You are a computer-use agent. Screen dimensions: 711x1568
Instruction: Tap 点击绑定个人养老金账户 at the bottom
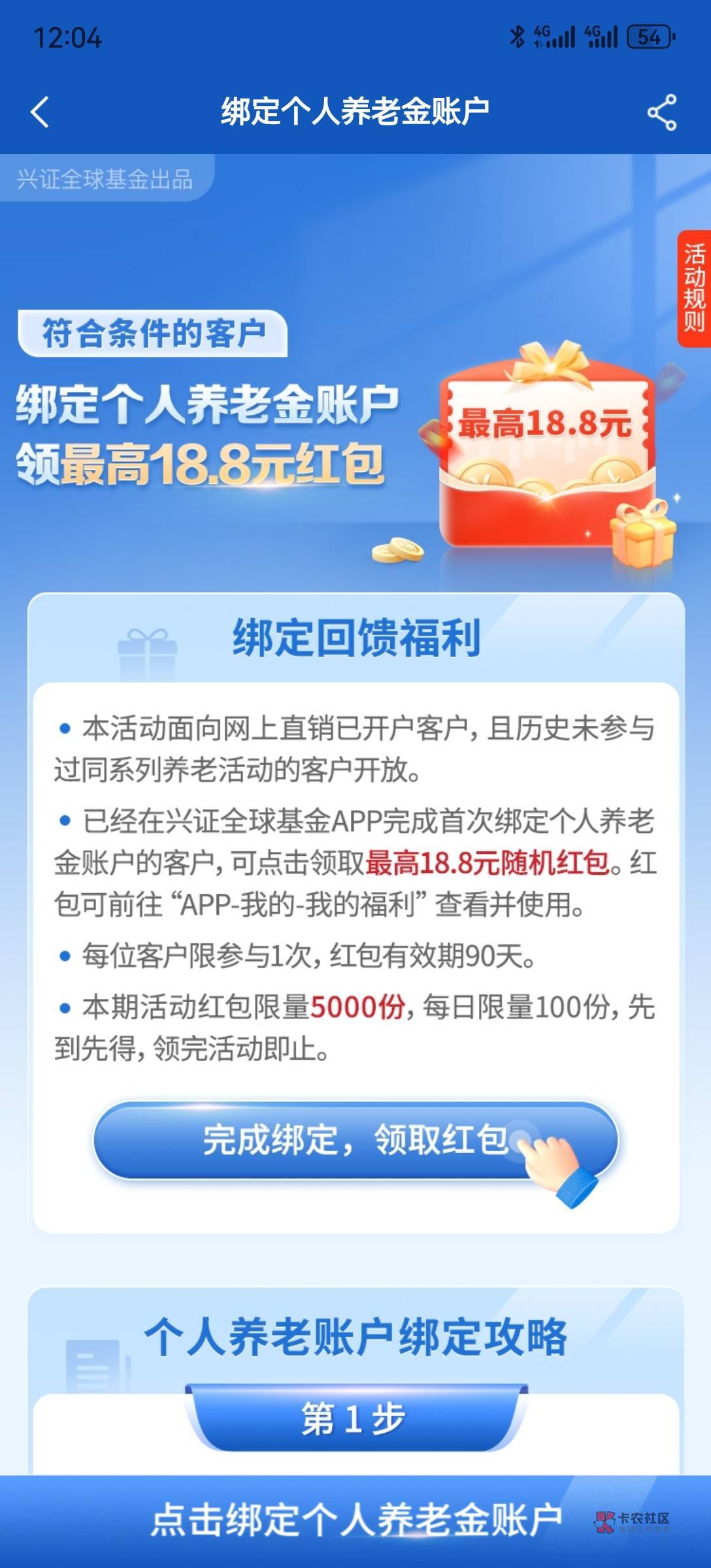point(355,1520)
